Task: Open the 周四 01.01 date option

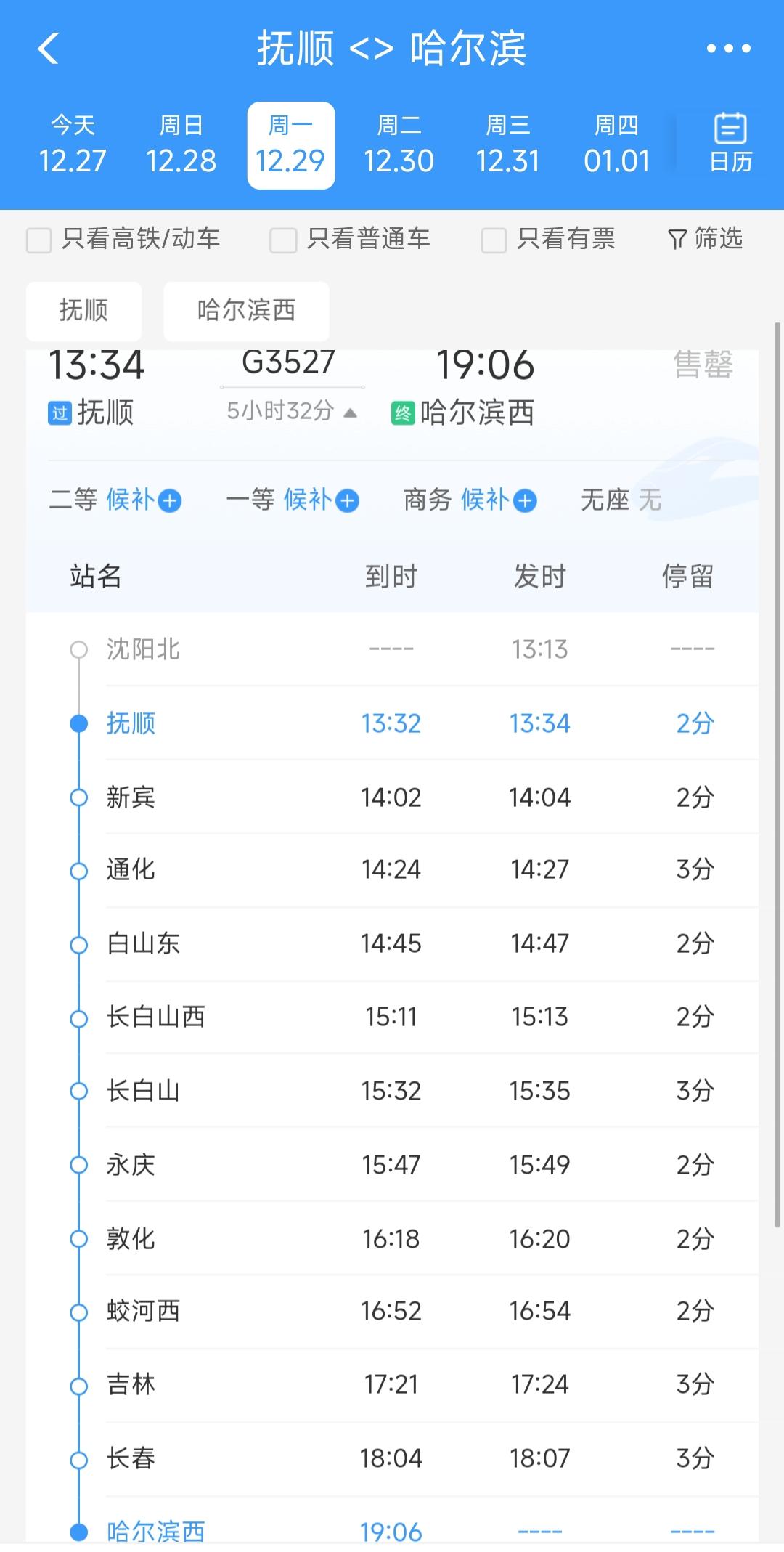Action: [x=616, y=143]
